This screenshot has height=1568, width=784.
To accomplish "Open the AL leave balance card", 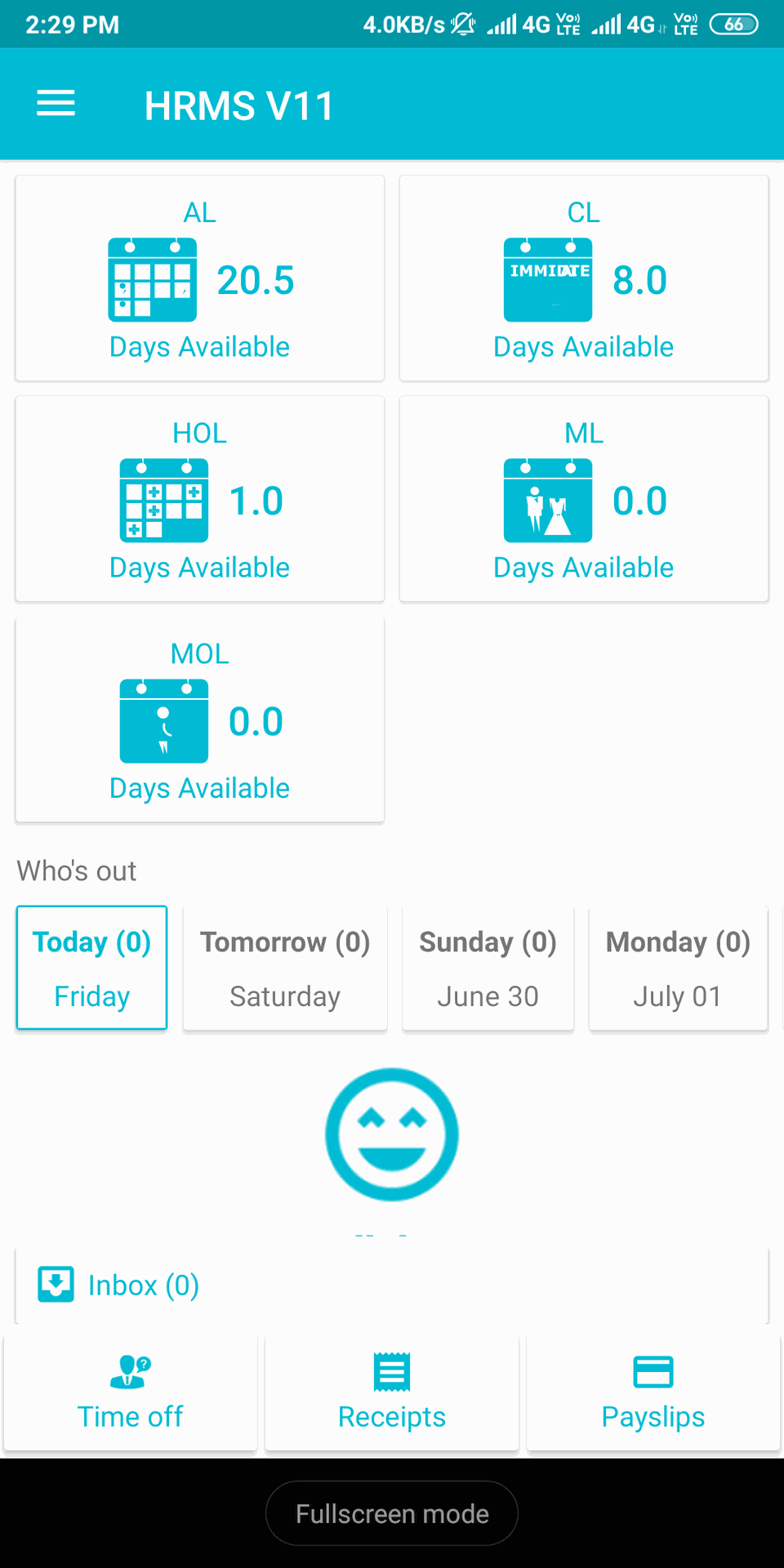I will tap(199, 278).
